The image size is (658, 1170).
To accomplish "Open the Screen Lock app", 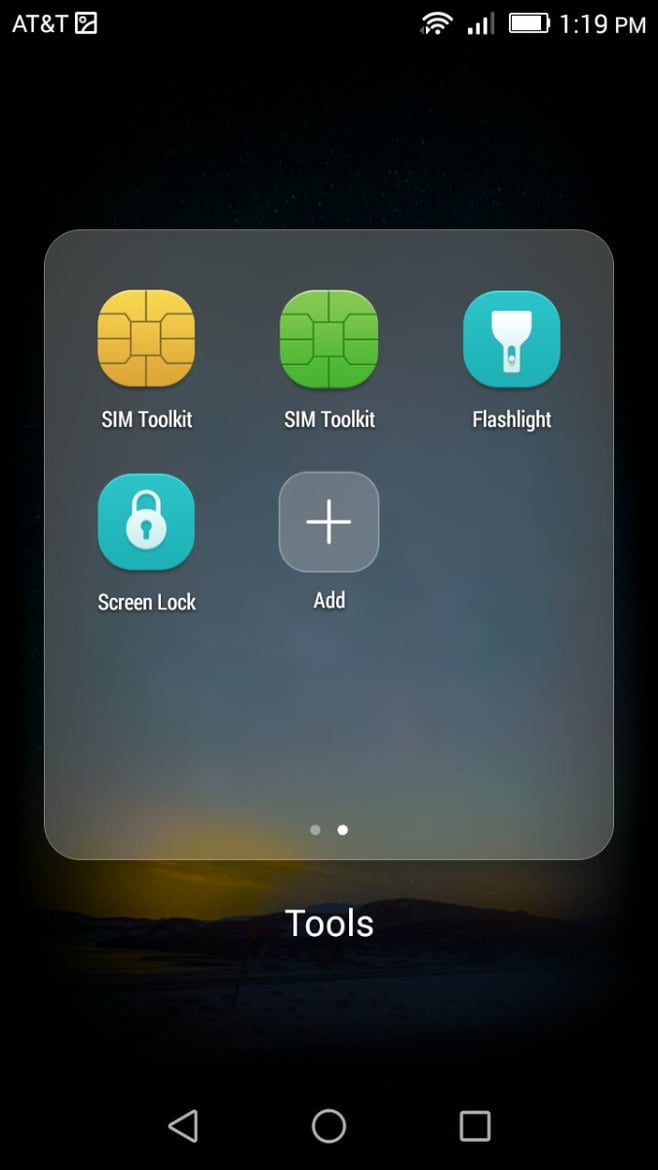I will pyautogui.click(x=146, y=522).
